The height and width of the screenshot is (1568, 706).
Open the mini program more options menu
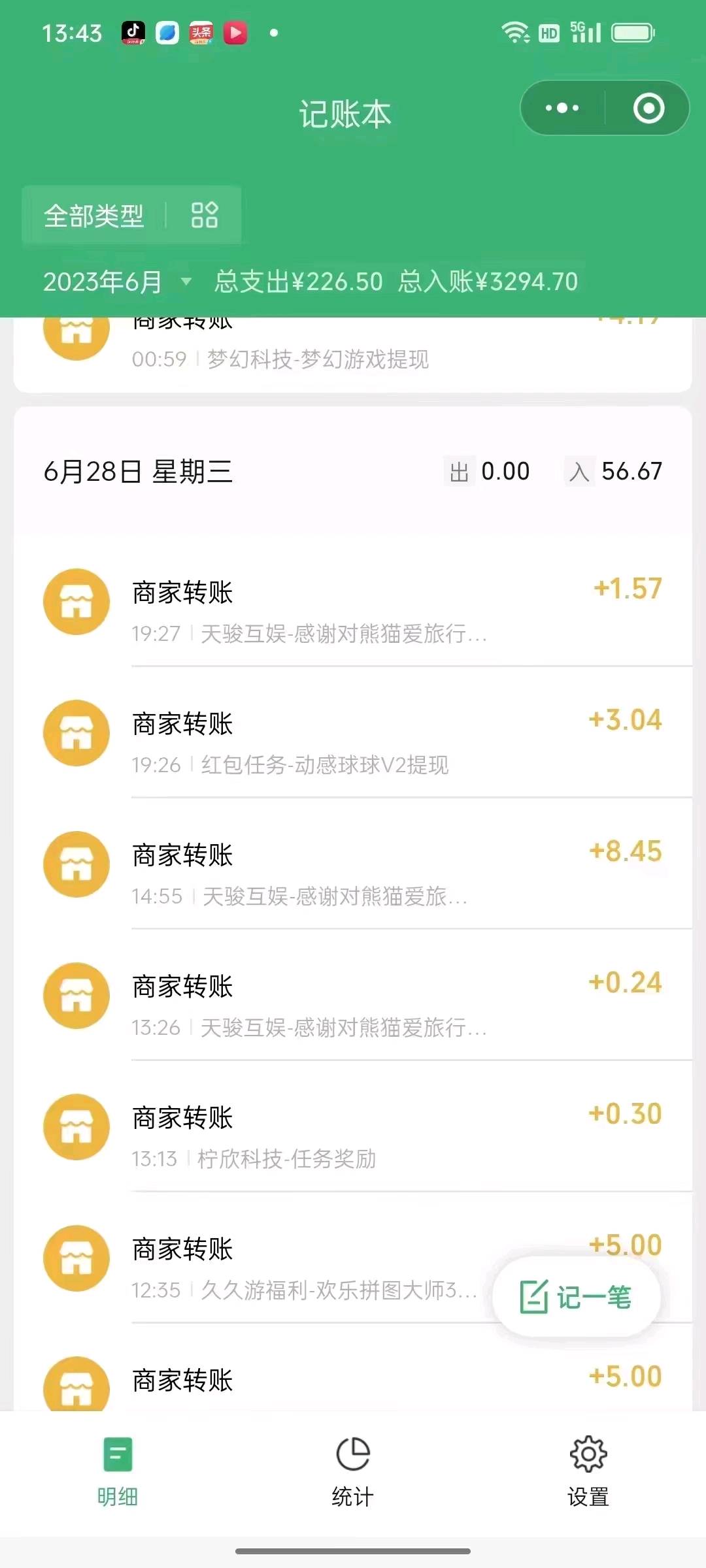(x=562, y=108)
